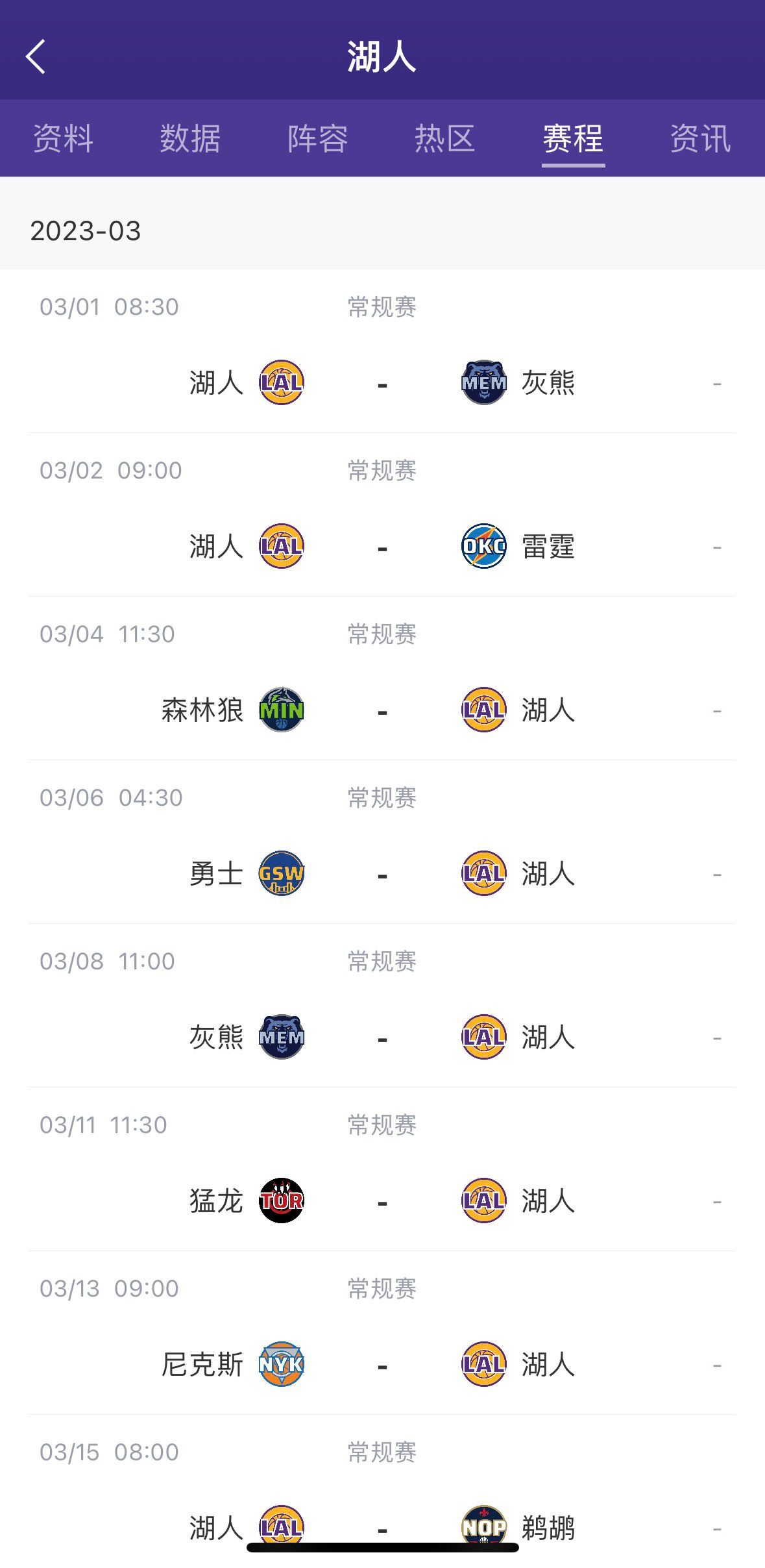Screen dimensions: 765x1568
Task: View the 03/13 尼克斯 vs 湖人 game
Action: coord(382,1333)
